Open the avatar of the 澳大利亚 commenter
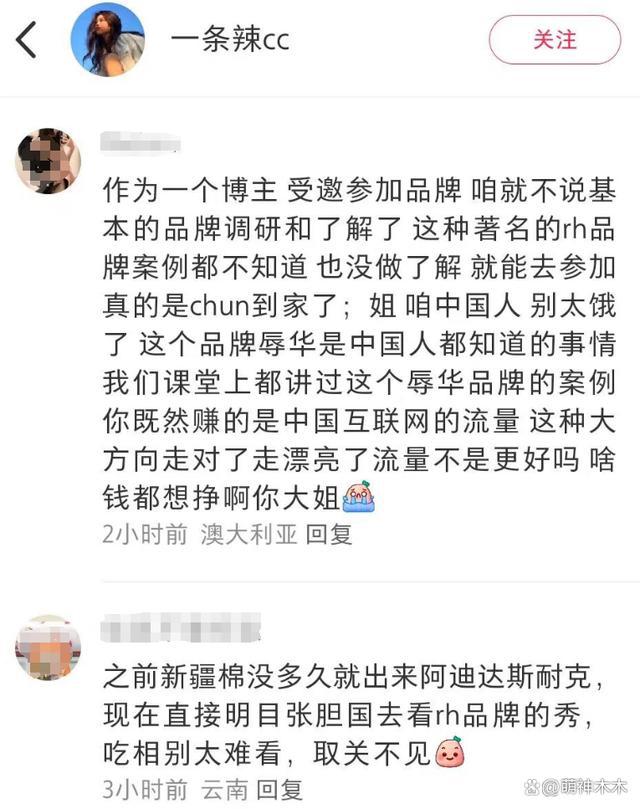640x809 pixels. coord(48,160)
